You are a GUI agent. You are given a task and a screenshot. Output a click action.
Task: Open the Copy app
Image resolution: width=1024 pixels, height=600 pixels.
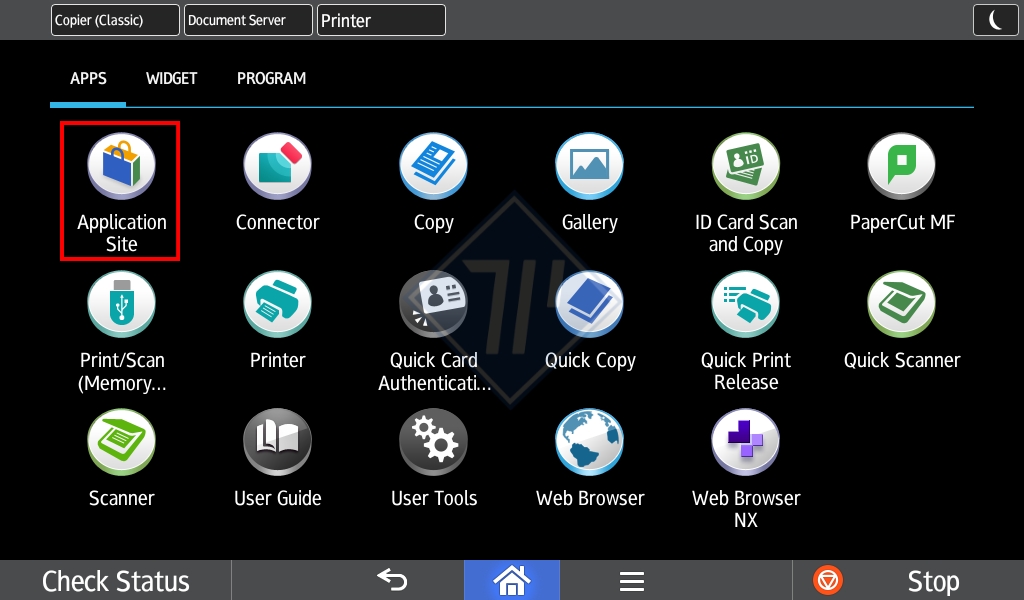433,167
